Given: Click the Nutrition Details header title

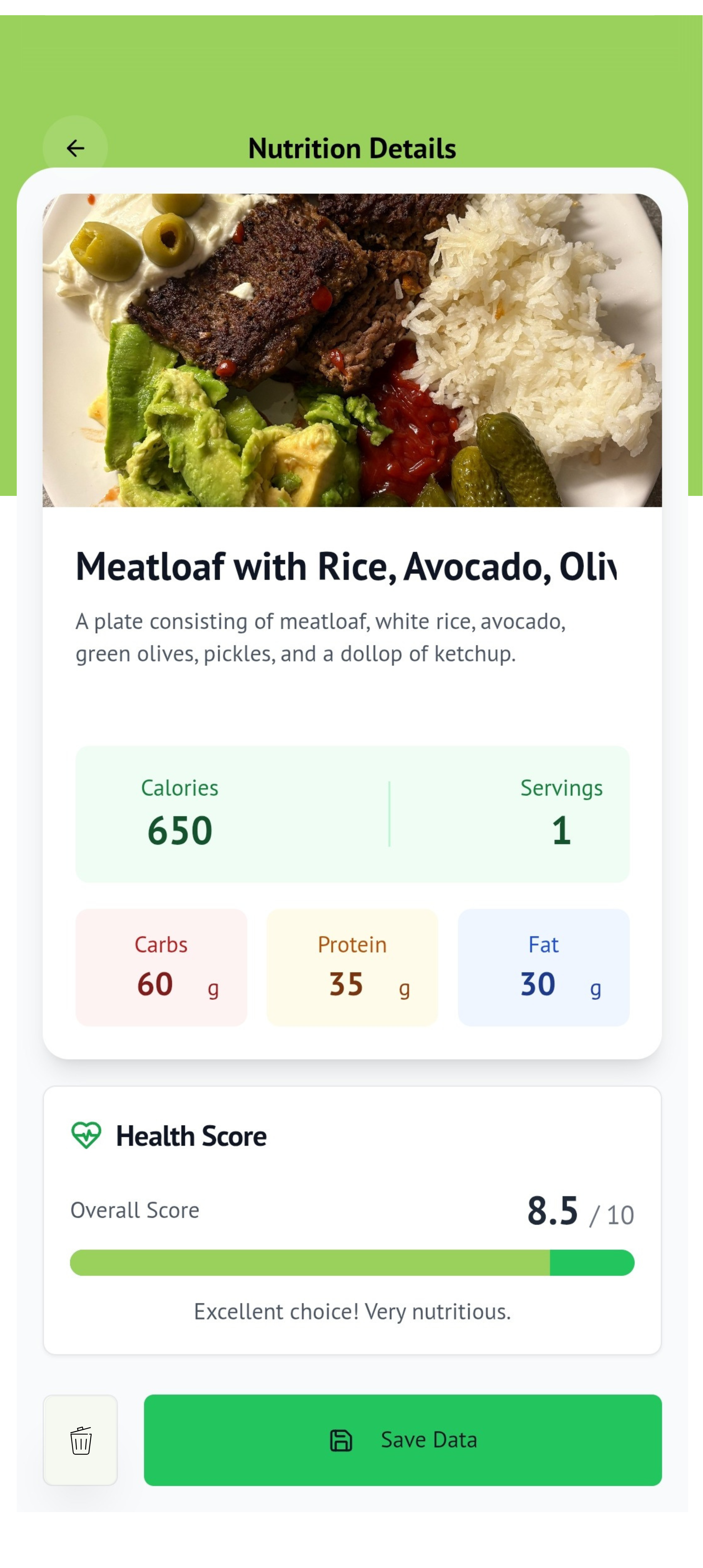Looking at the screenshot, I should (x=352, y=148).
